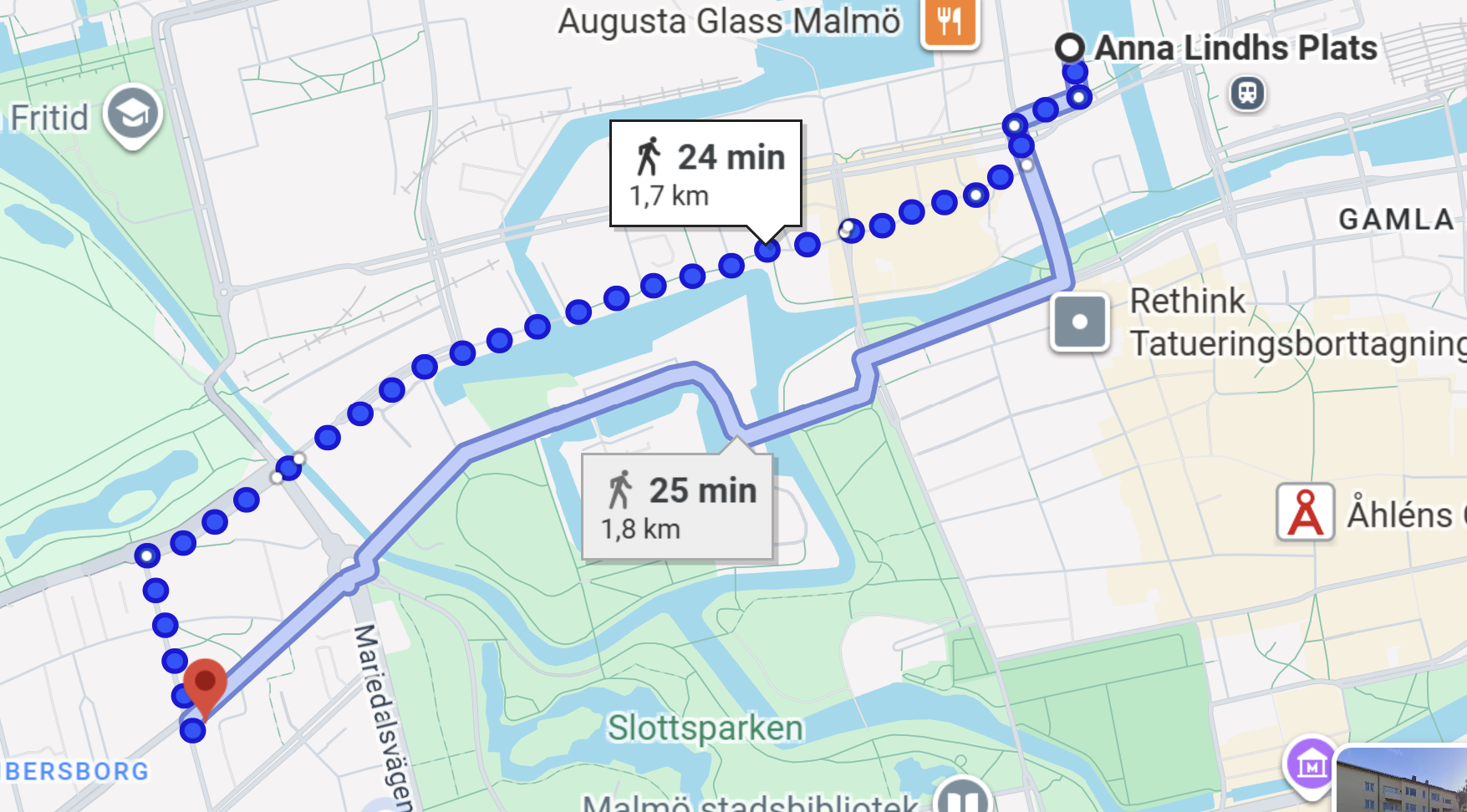Open the Malmö stadsbibliotek marker
Viewport: 1467px width, 812px height.
[962, 798]
